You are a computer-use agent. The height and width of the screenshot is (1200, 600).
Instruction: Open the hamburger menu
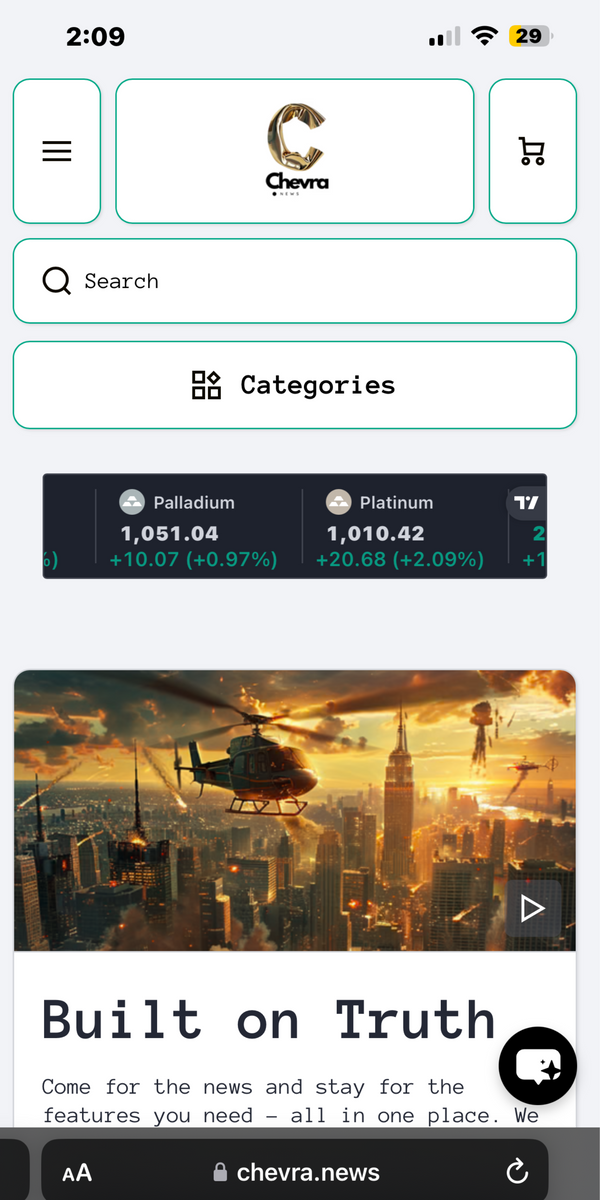pos(57,151)
